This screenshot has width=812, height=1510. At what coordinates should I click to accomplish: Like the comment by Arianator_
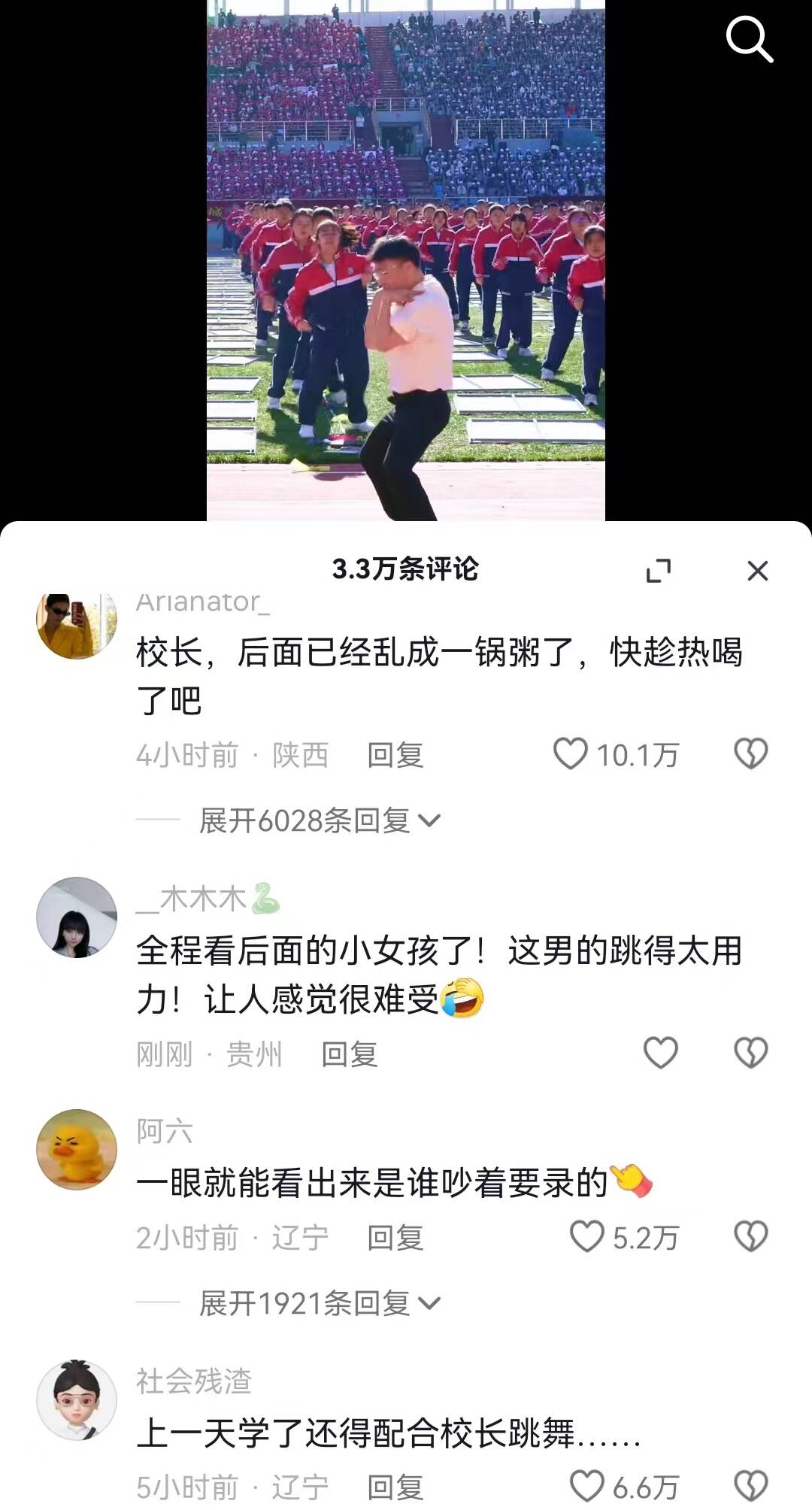[x=571, y=753]
